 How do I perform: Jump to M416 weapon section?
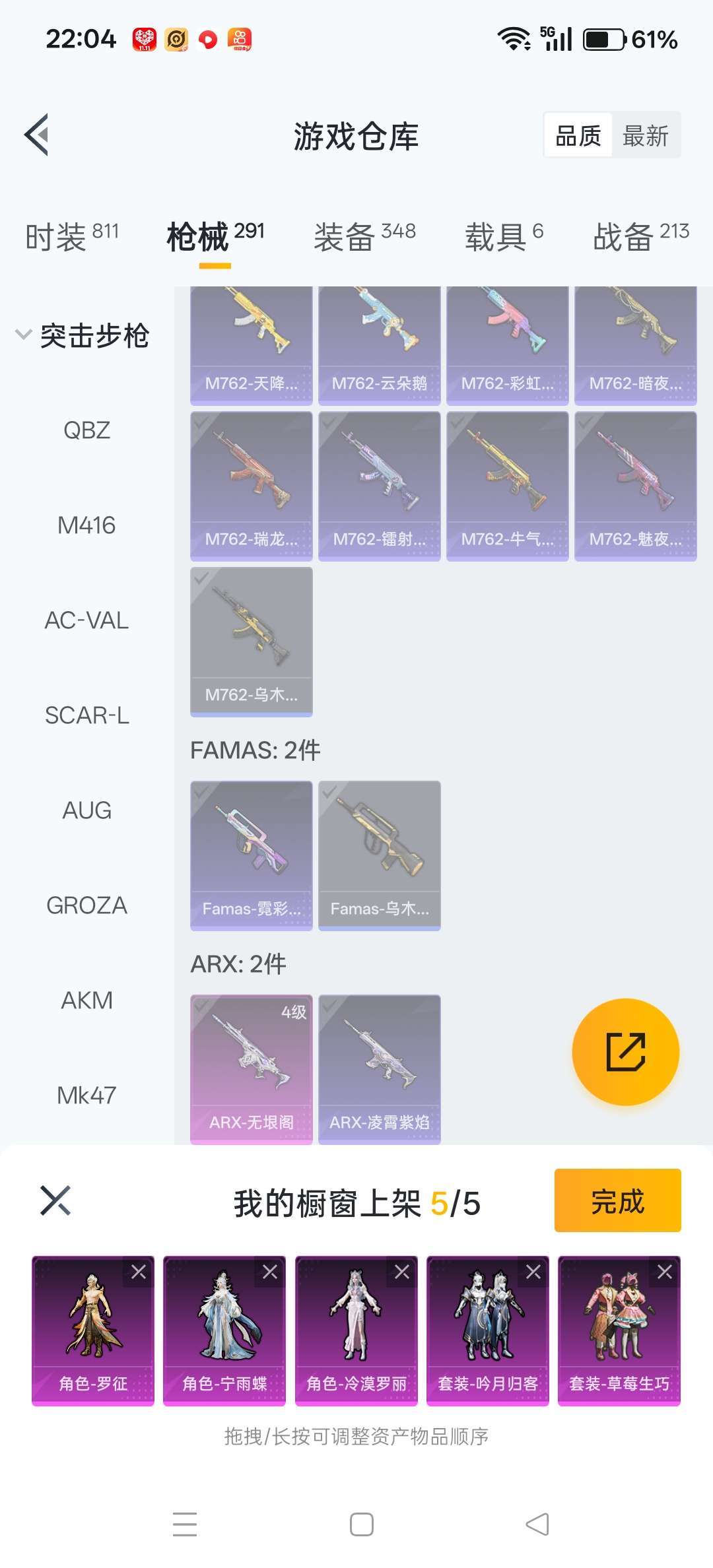(x=86, y=525)
